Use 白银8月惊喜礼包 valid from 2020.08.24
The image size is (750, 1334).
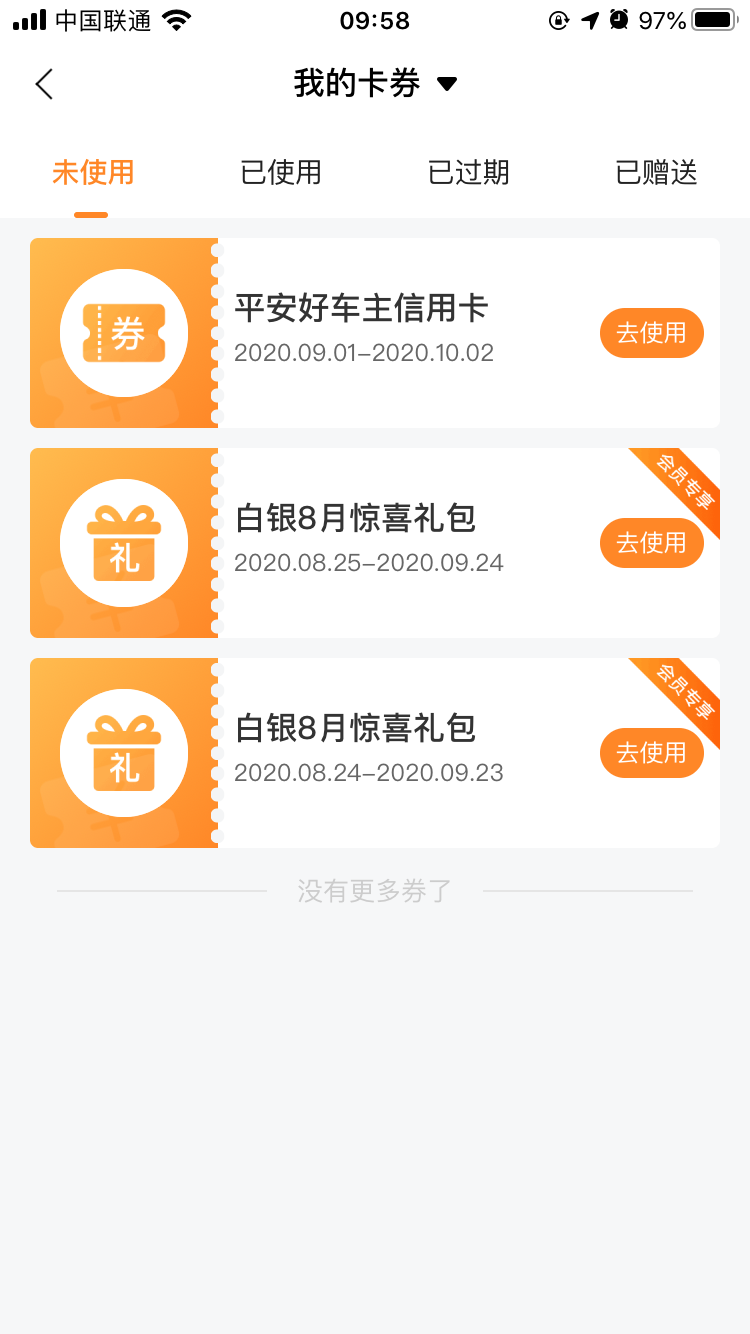(x=652, y=753)
